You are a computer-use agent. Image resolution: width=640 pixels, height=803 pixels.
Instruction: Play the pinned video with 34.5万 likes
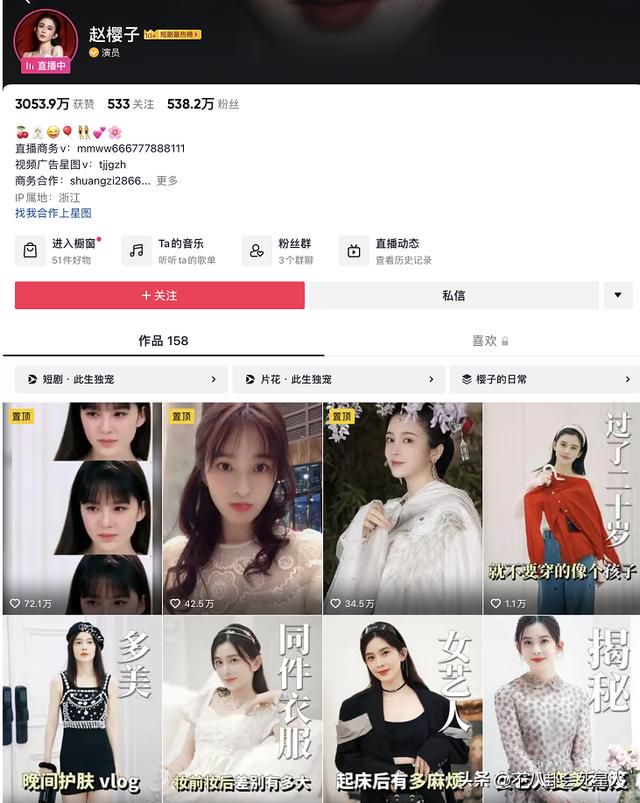[x=402, y=508]
